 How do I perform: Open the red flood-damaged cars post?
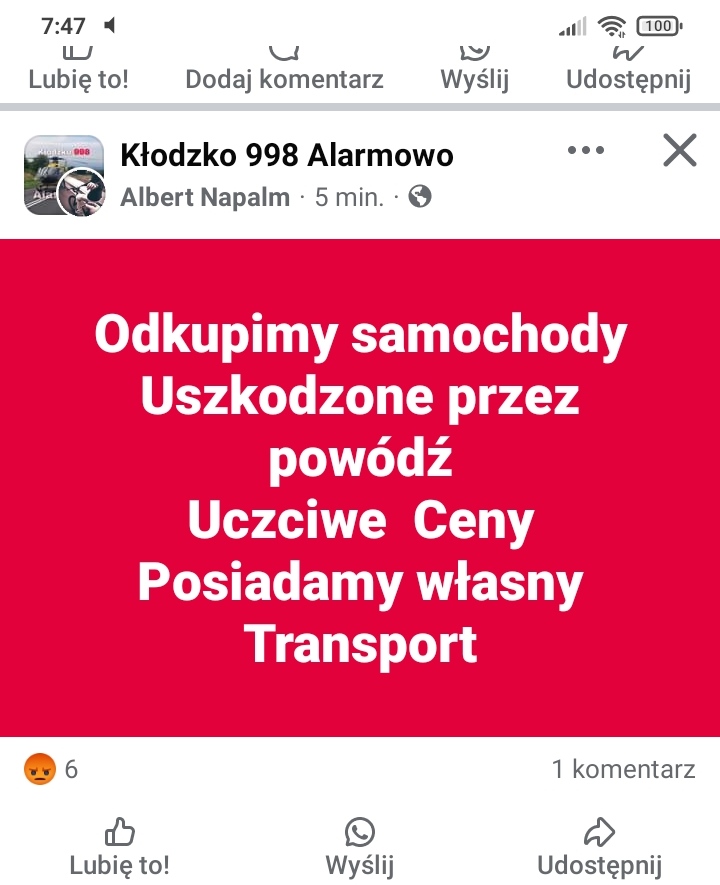(360, 488)
